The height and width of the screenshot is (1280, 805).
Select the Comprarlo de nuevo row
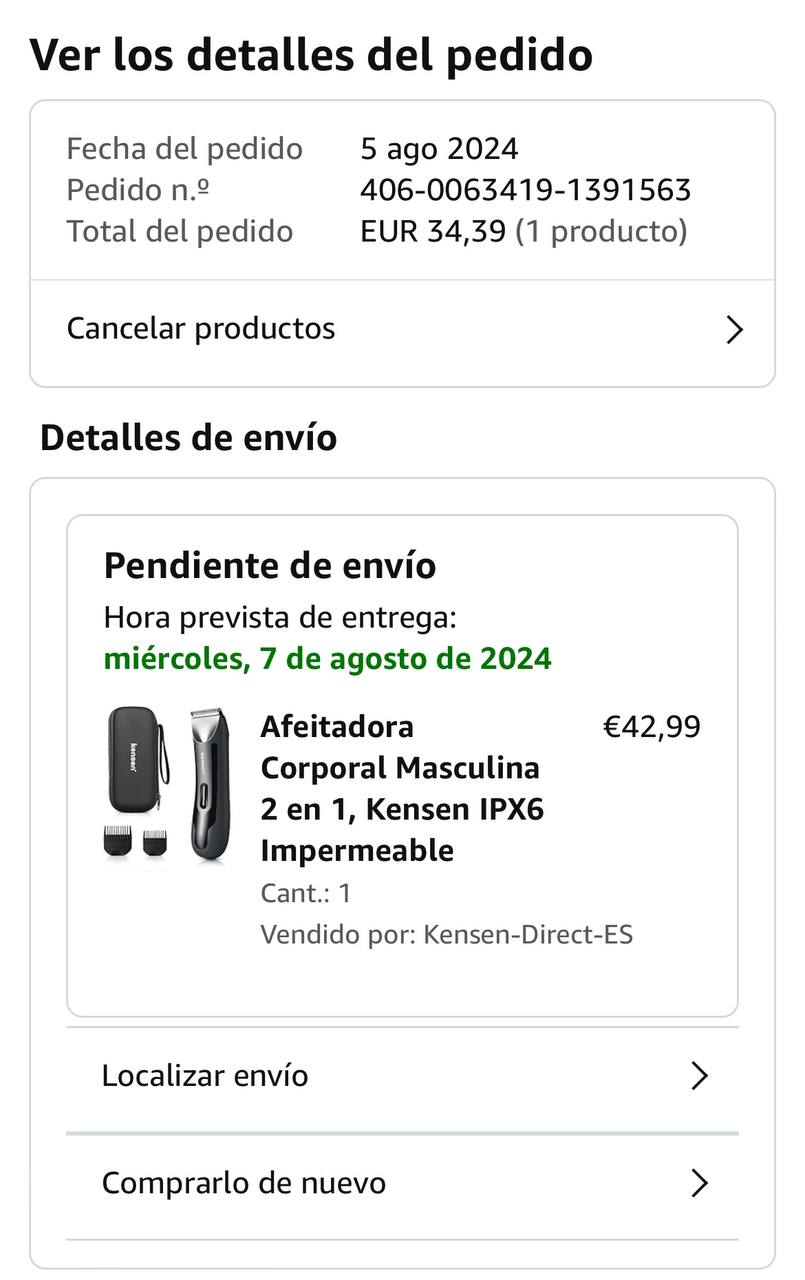coord(402,1183)
